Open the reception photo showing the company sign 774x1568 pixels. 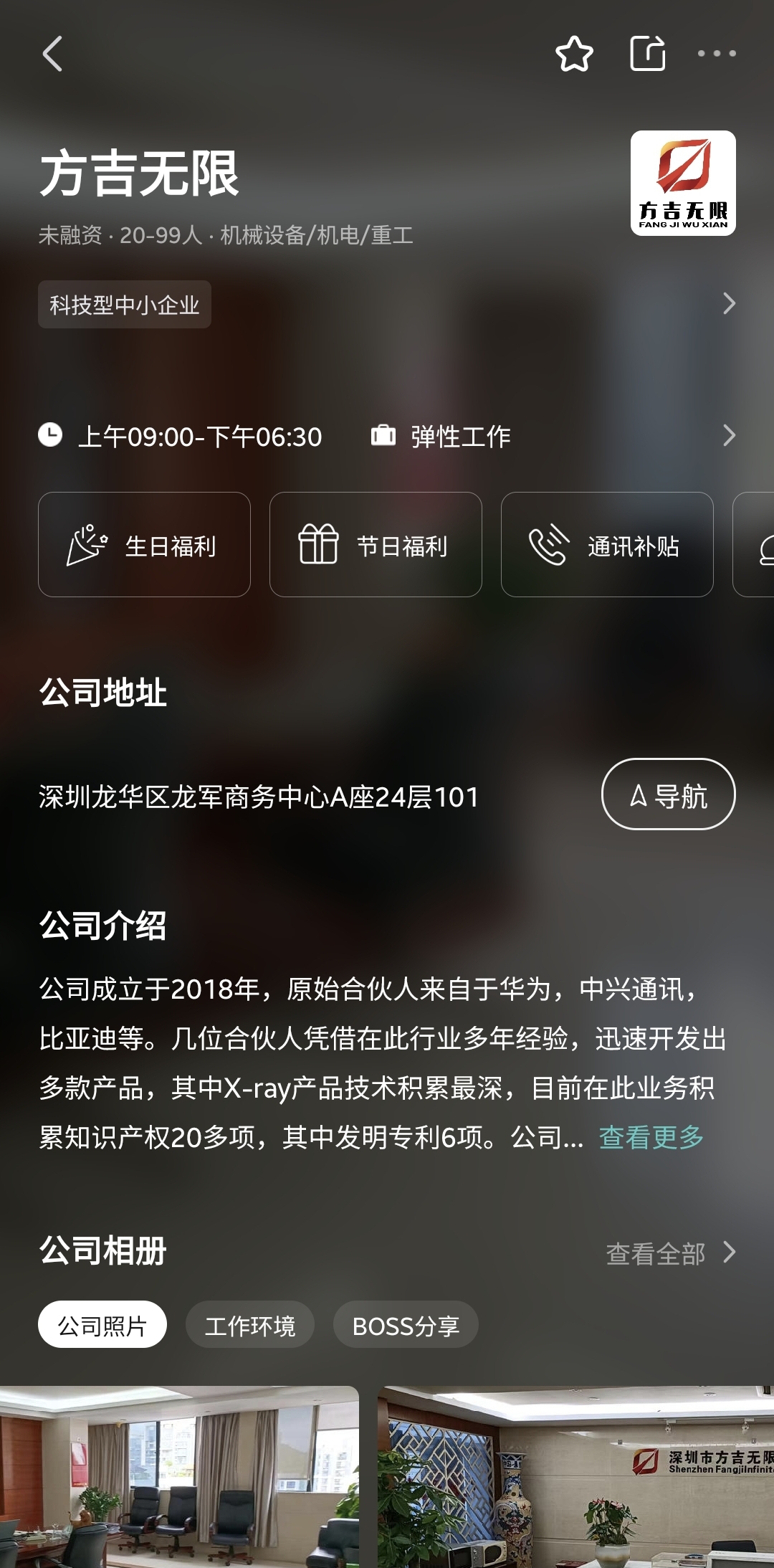click(575, 1477)
